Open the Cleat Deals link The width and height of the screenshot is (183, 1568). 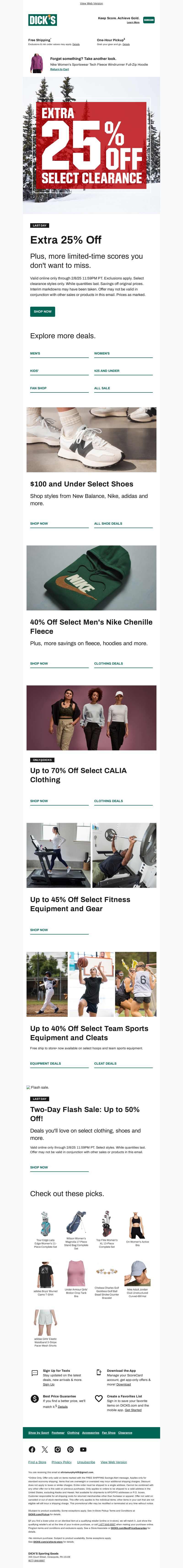tap(105, 1063)
